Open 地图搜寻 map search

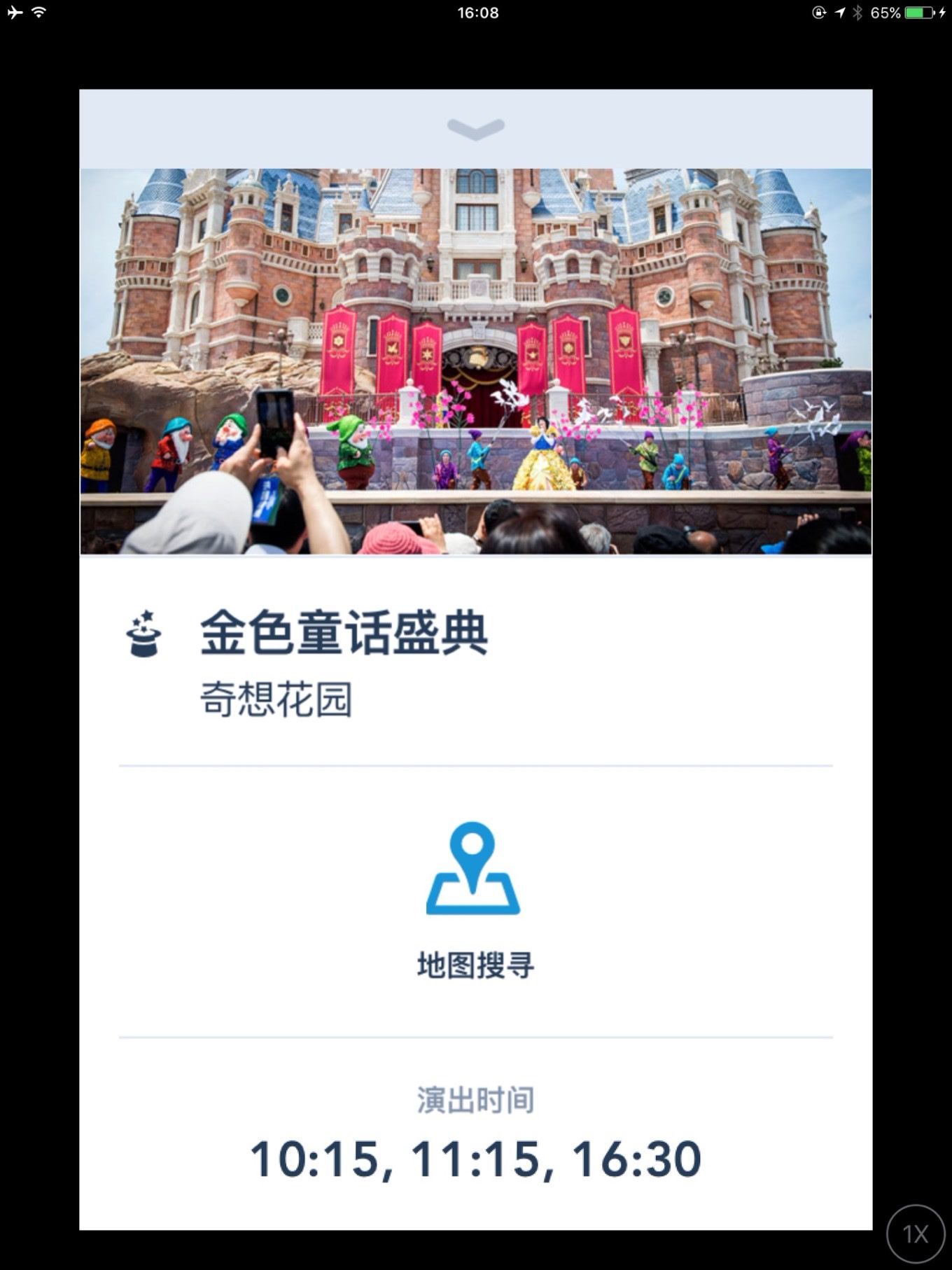475,968
